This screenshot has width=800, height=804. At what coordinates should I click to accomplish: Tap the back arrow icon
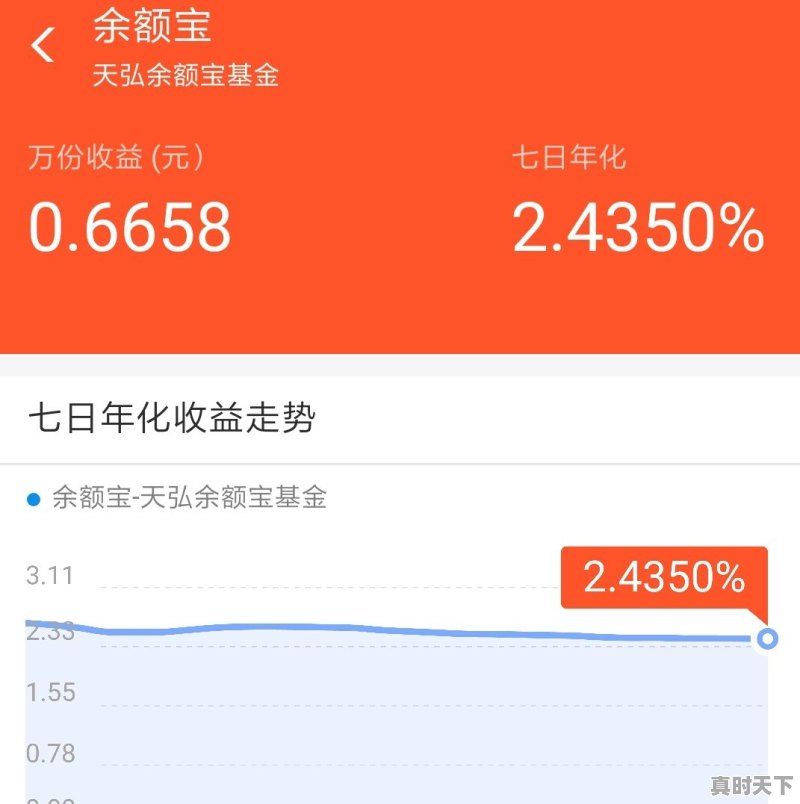(x=42, y=45)
